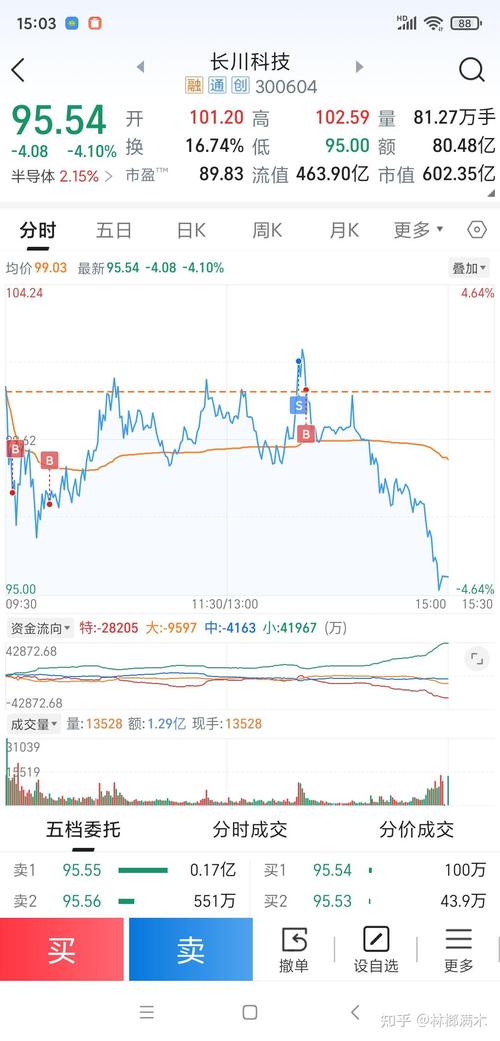Open the 半导体 sector link
The height and width of the screenshot is (1041, 500).
[x=62, y=176]
